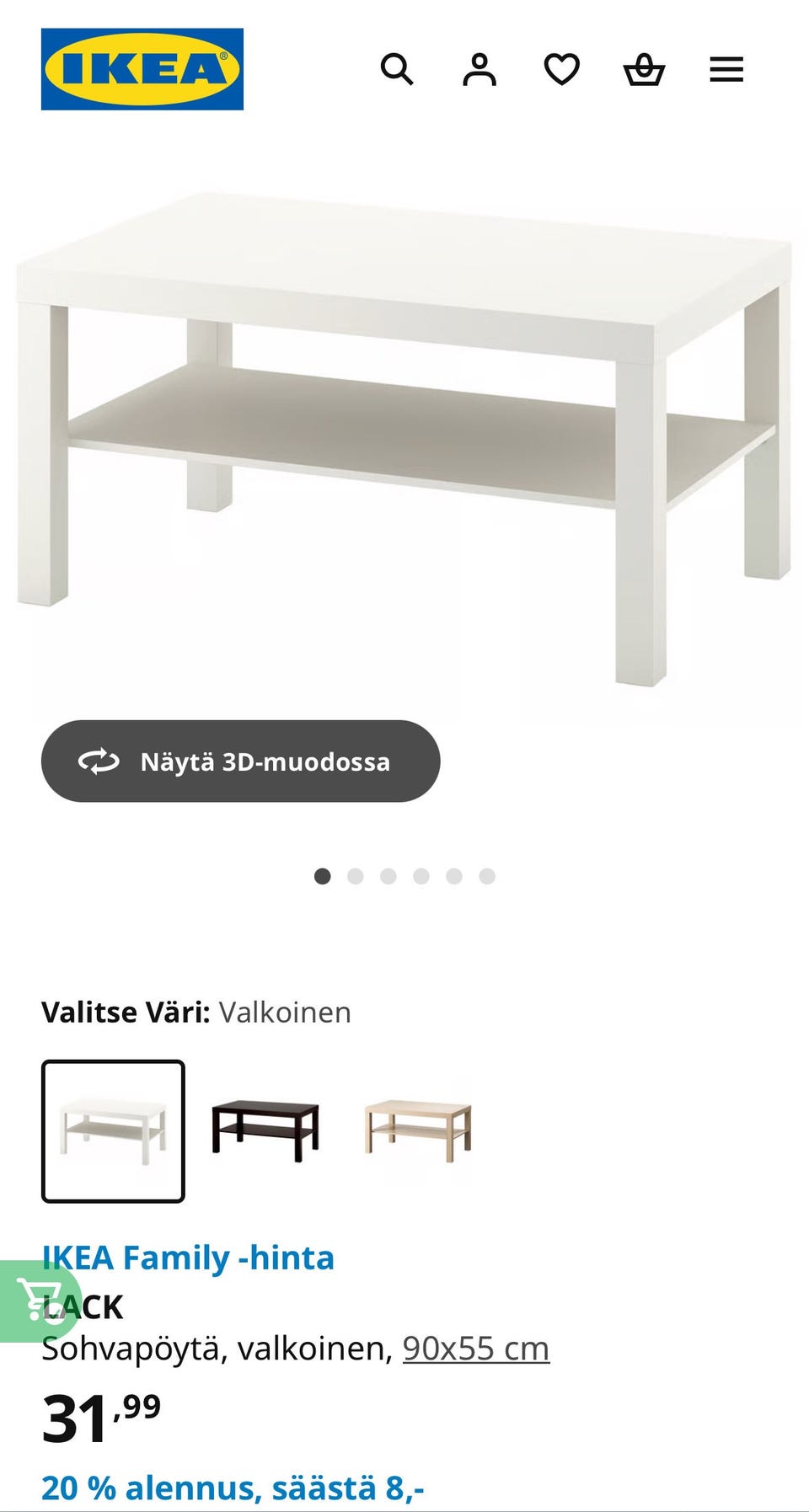809x1512 pixels.
Task: Open the favorites heart list
Action: (561, 69)
